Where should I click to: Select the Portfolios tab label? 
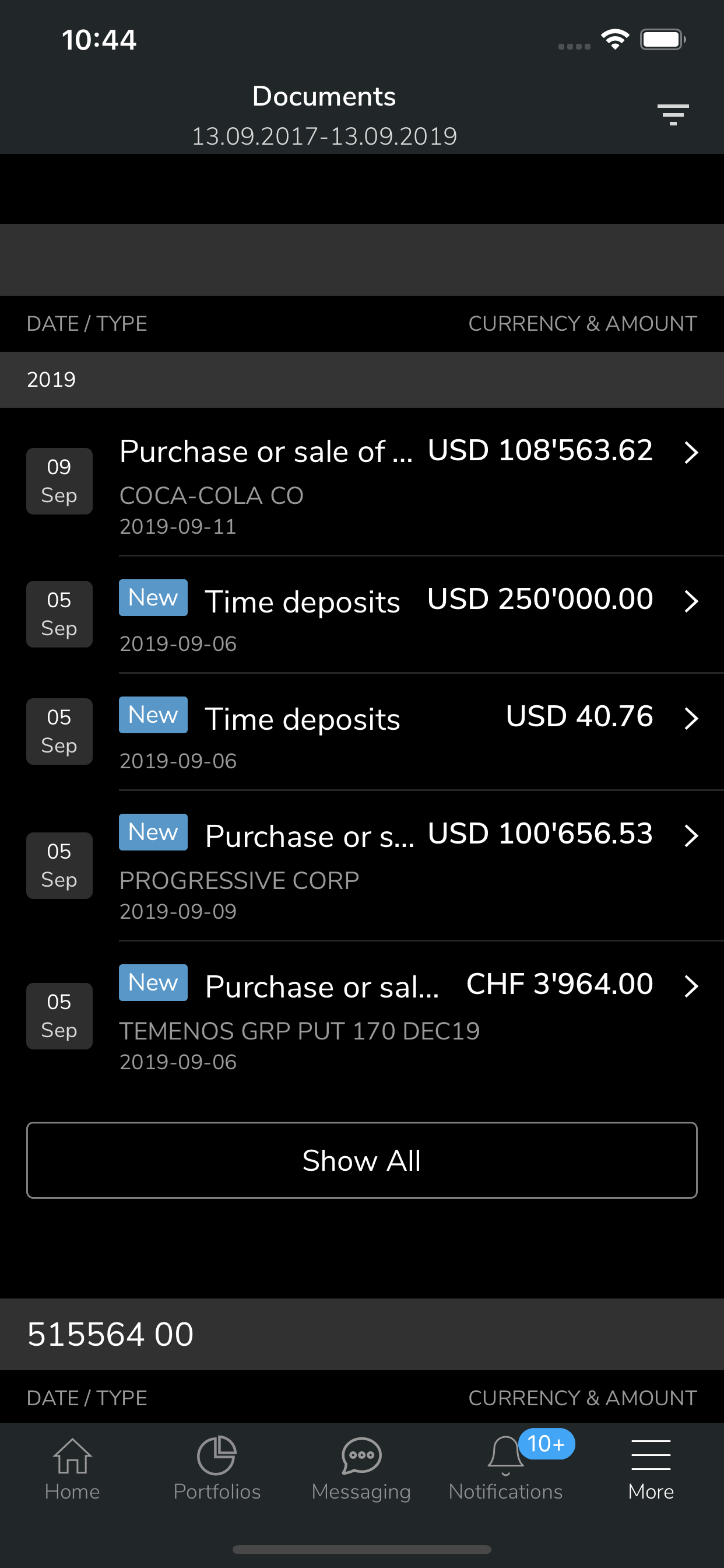tap(217, 1492)
